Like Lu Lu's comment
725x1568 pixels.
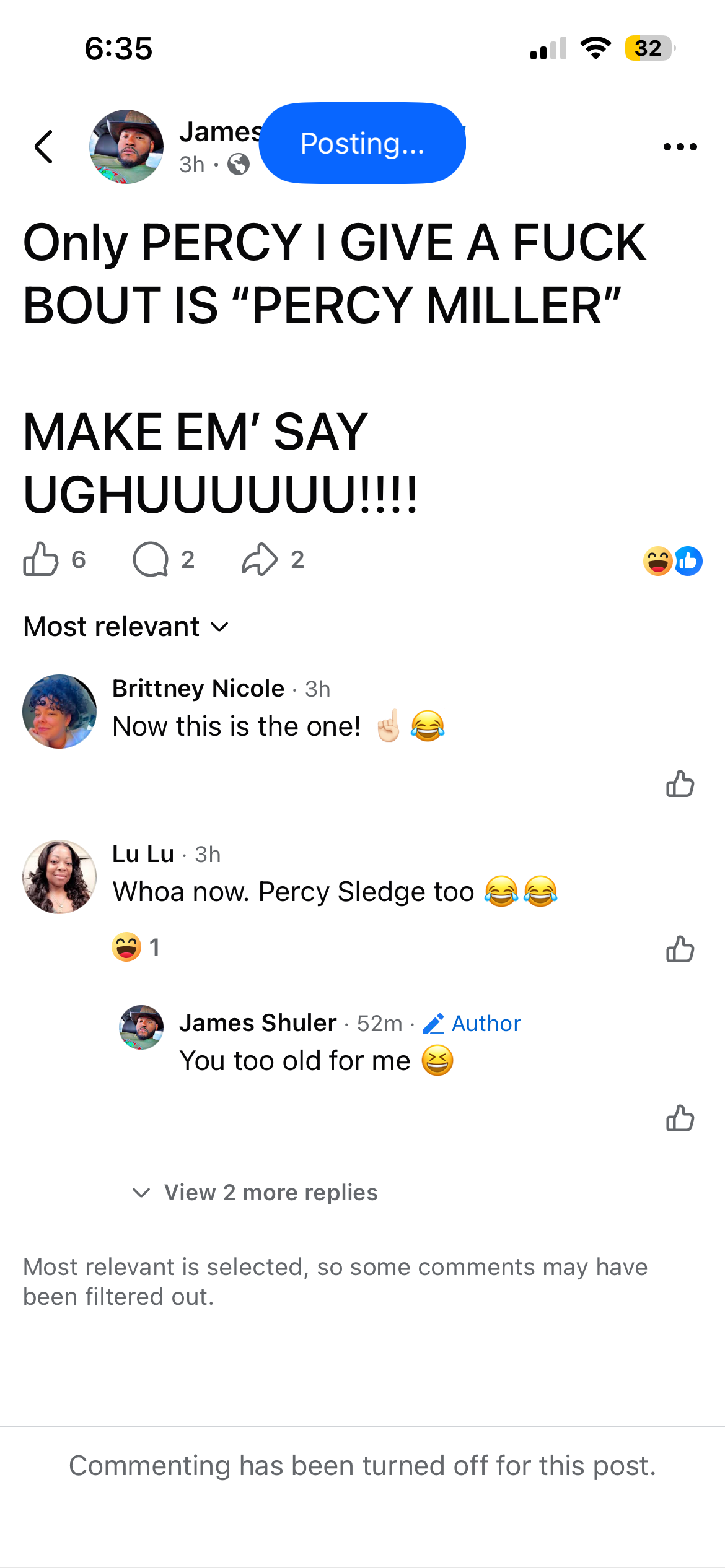pyautogui.click(x=680, y=949)
